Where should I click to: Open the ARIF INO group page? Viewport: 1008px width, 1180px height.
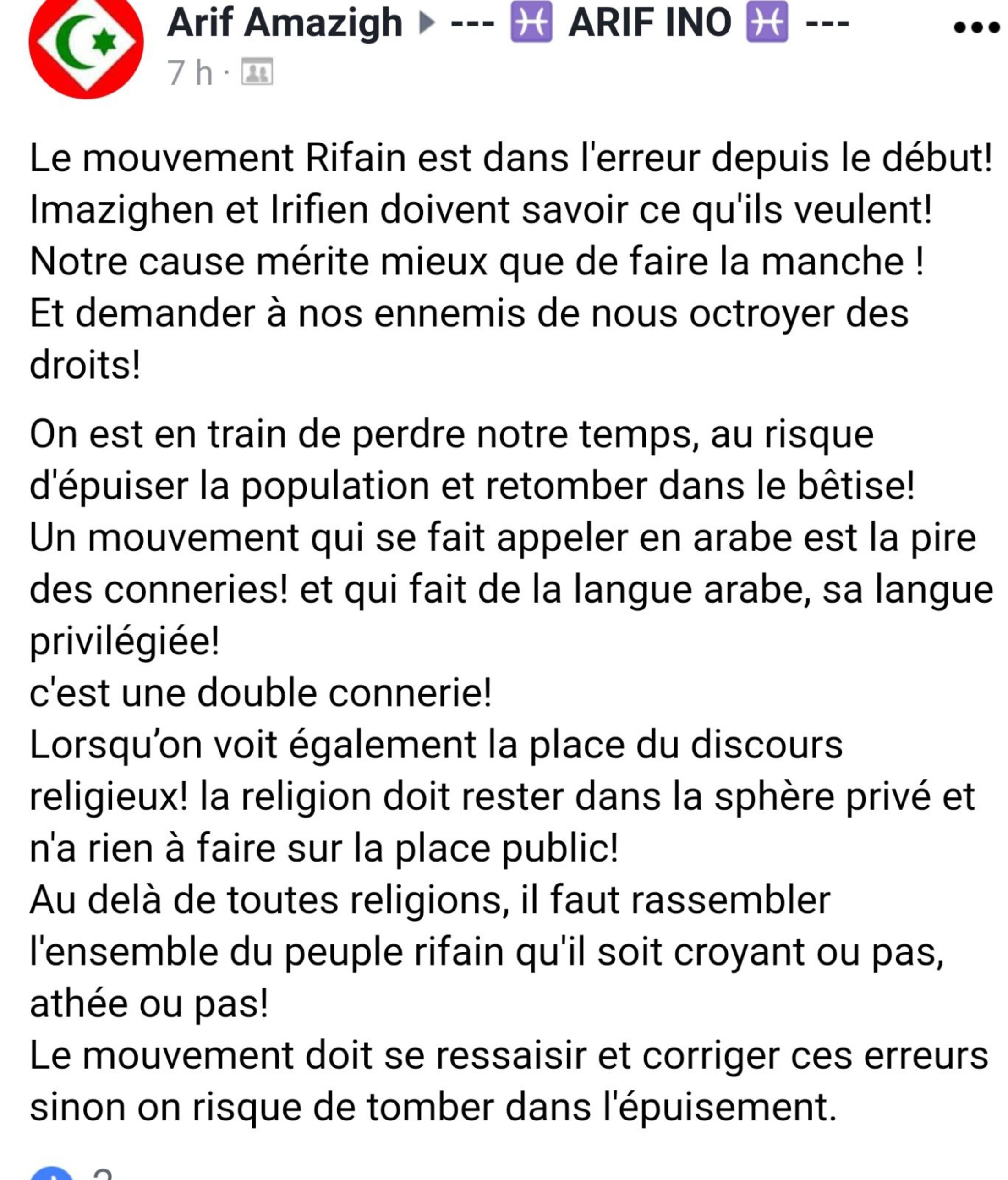click(649, 24)
